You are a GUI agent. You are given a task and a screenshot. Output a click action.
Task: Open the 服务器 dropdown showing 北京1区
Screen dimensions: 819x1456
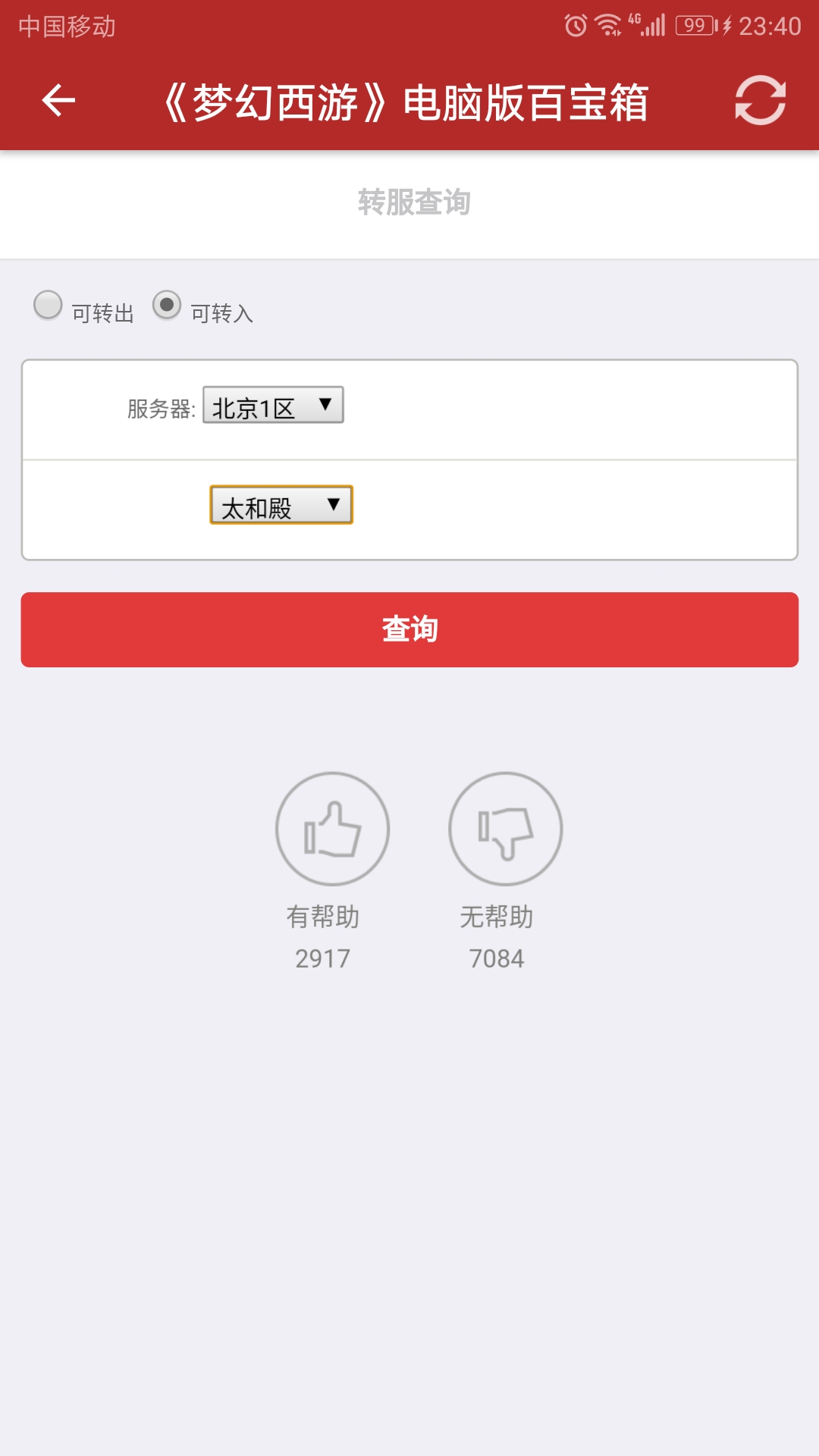point(273,404)
